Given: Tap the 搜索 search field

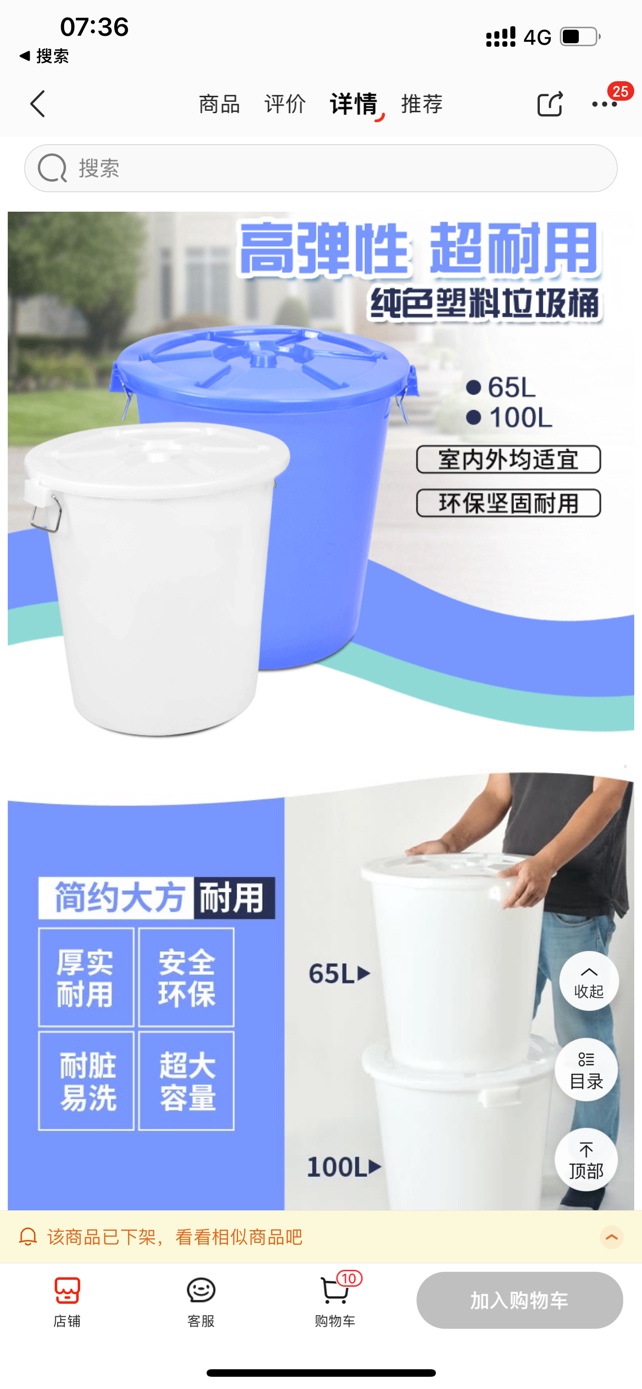Looking at the screenshot, I should click(320, 168).
